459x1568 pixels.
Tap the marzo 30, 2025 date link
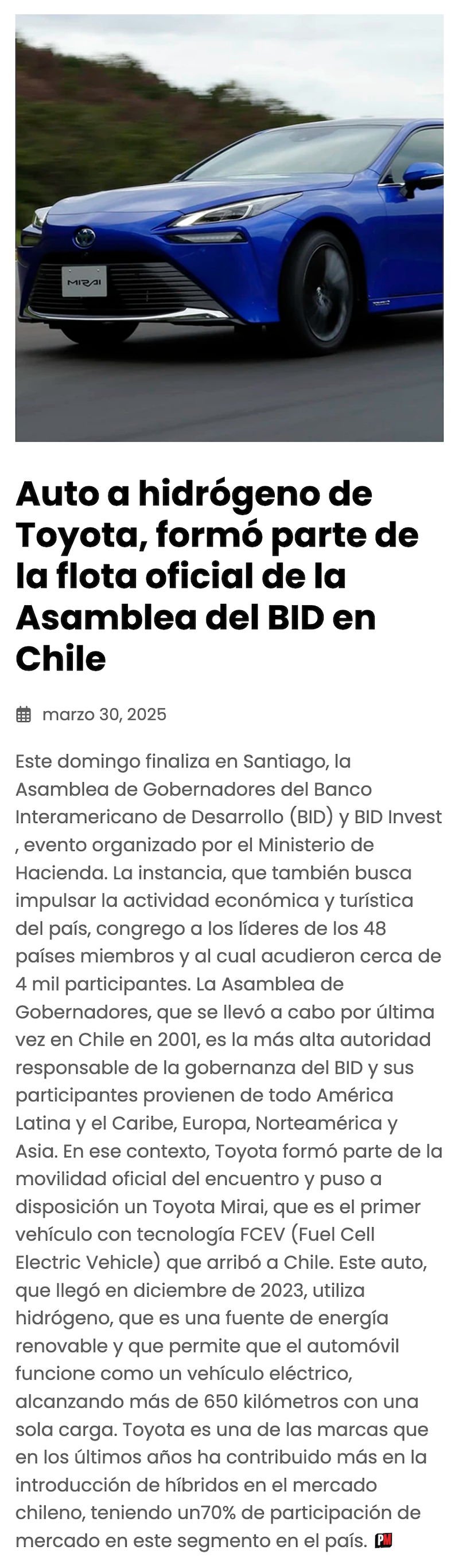click(x=104, y=714)
